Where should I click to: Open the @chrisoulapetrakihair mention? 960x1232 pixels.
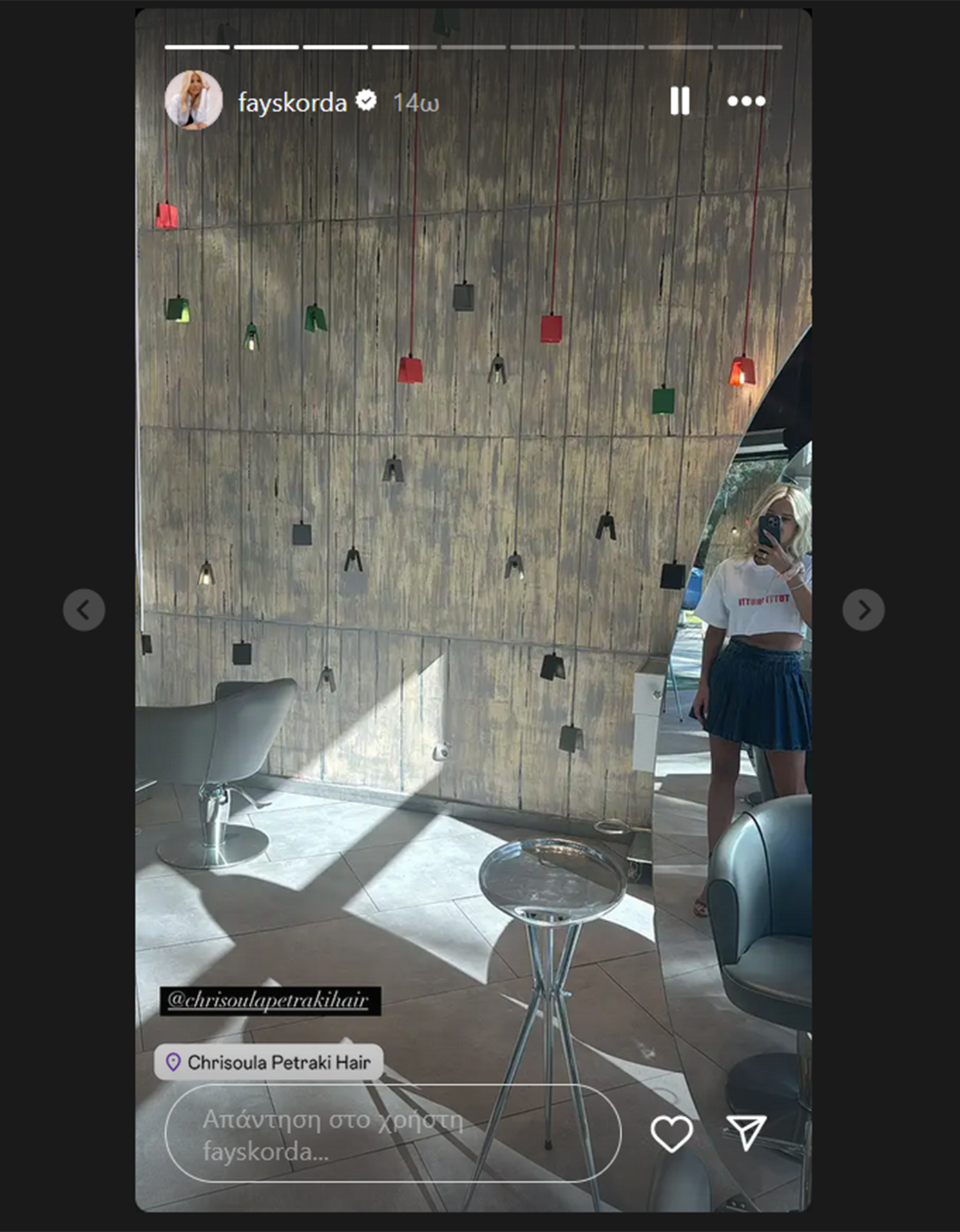[x=270, y=1001]
